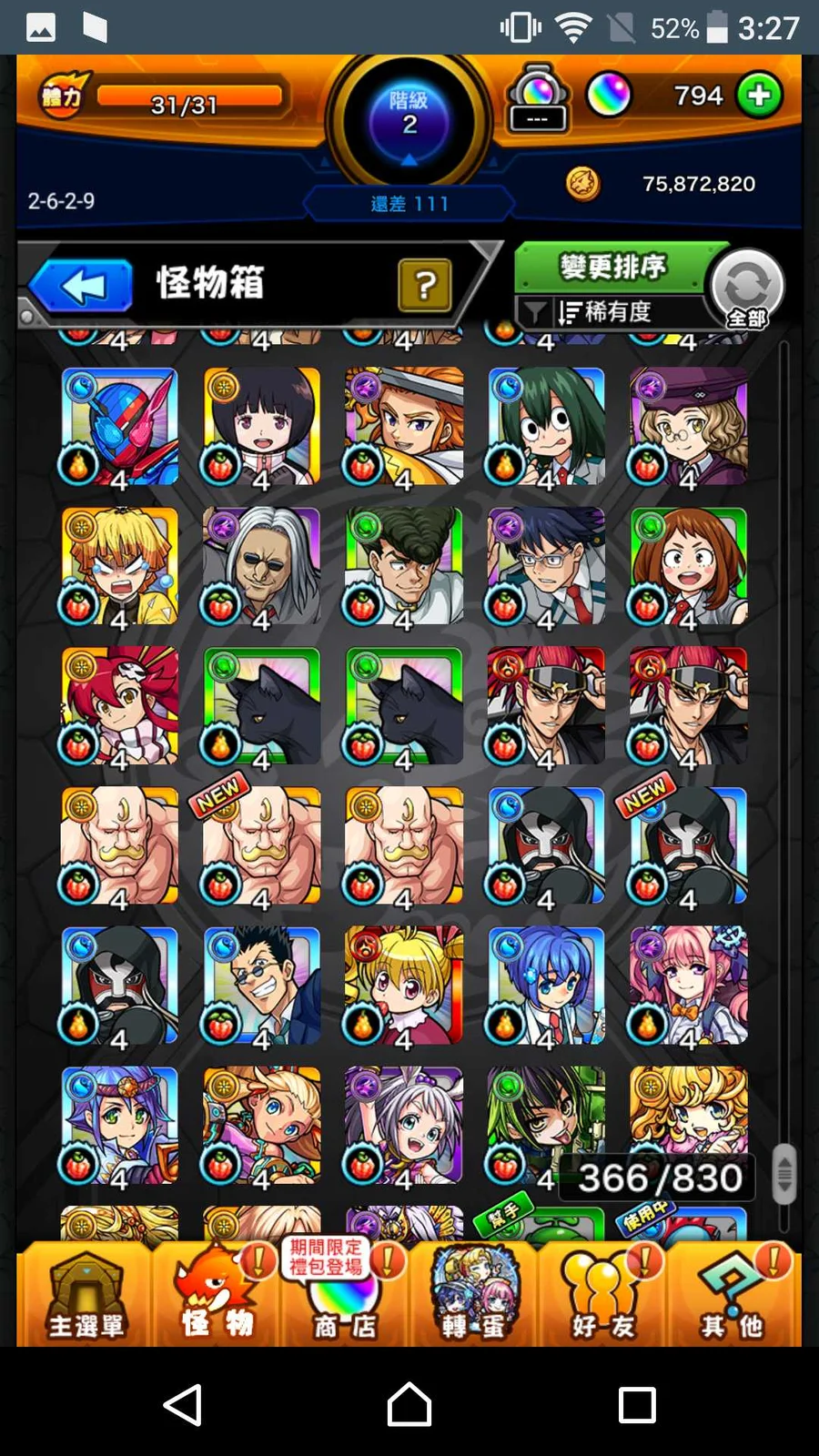
Task: Open the help question mark button
Action: click(x=424, y=286)
